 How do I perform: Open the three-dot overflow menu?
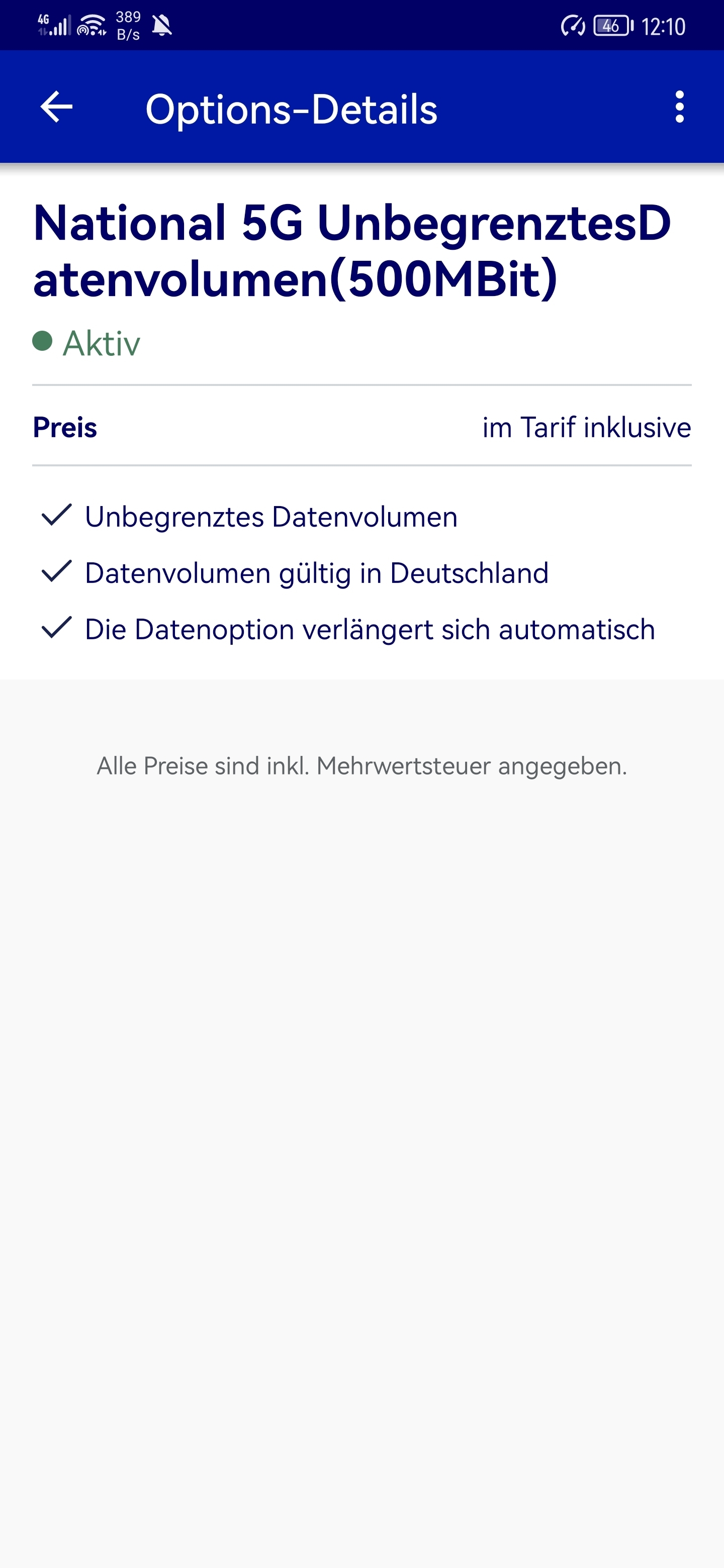[x=680, y=107]
